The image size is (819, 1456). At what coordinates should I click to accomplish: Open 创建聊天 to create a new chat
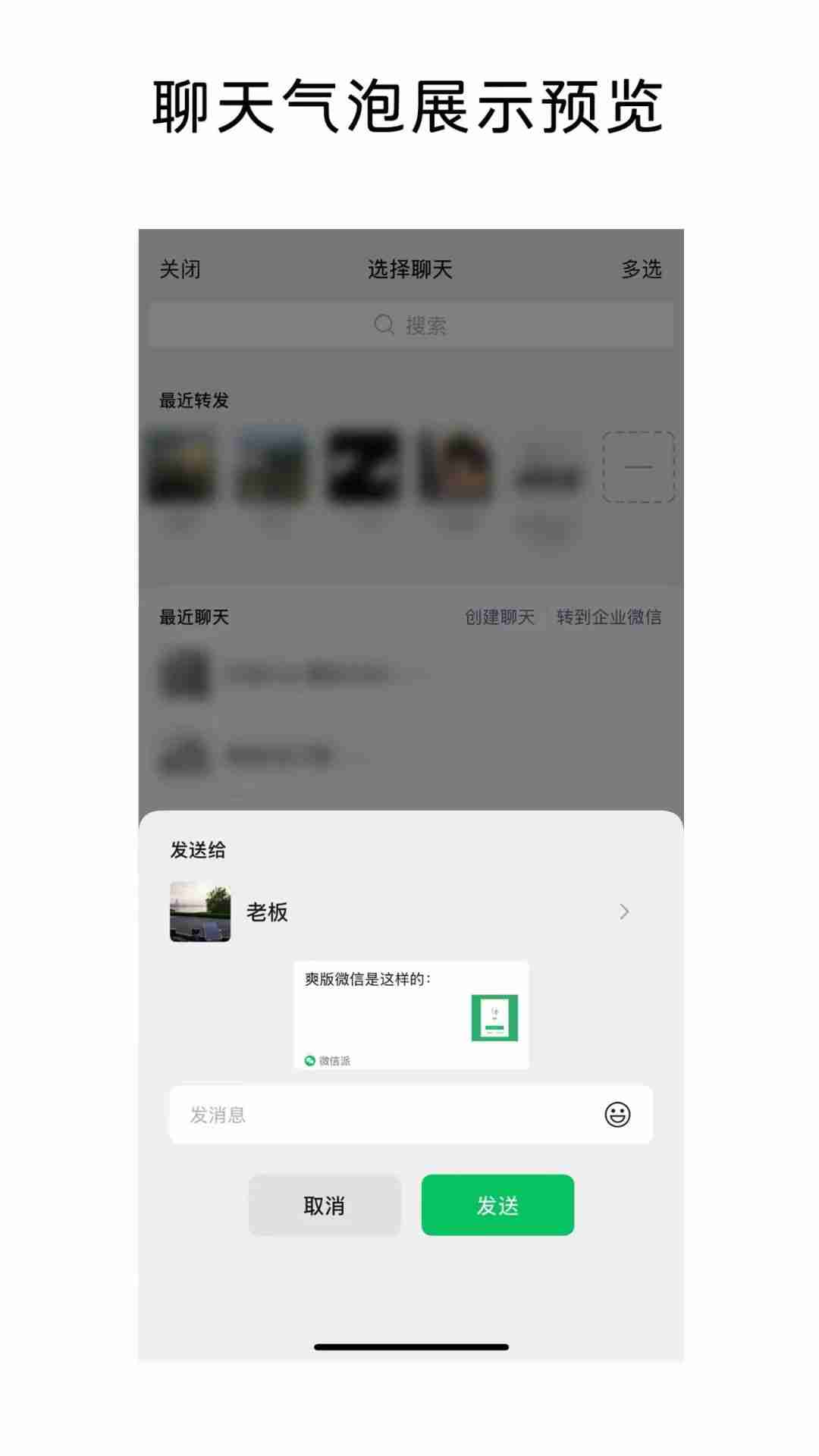pos(501,617)
